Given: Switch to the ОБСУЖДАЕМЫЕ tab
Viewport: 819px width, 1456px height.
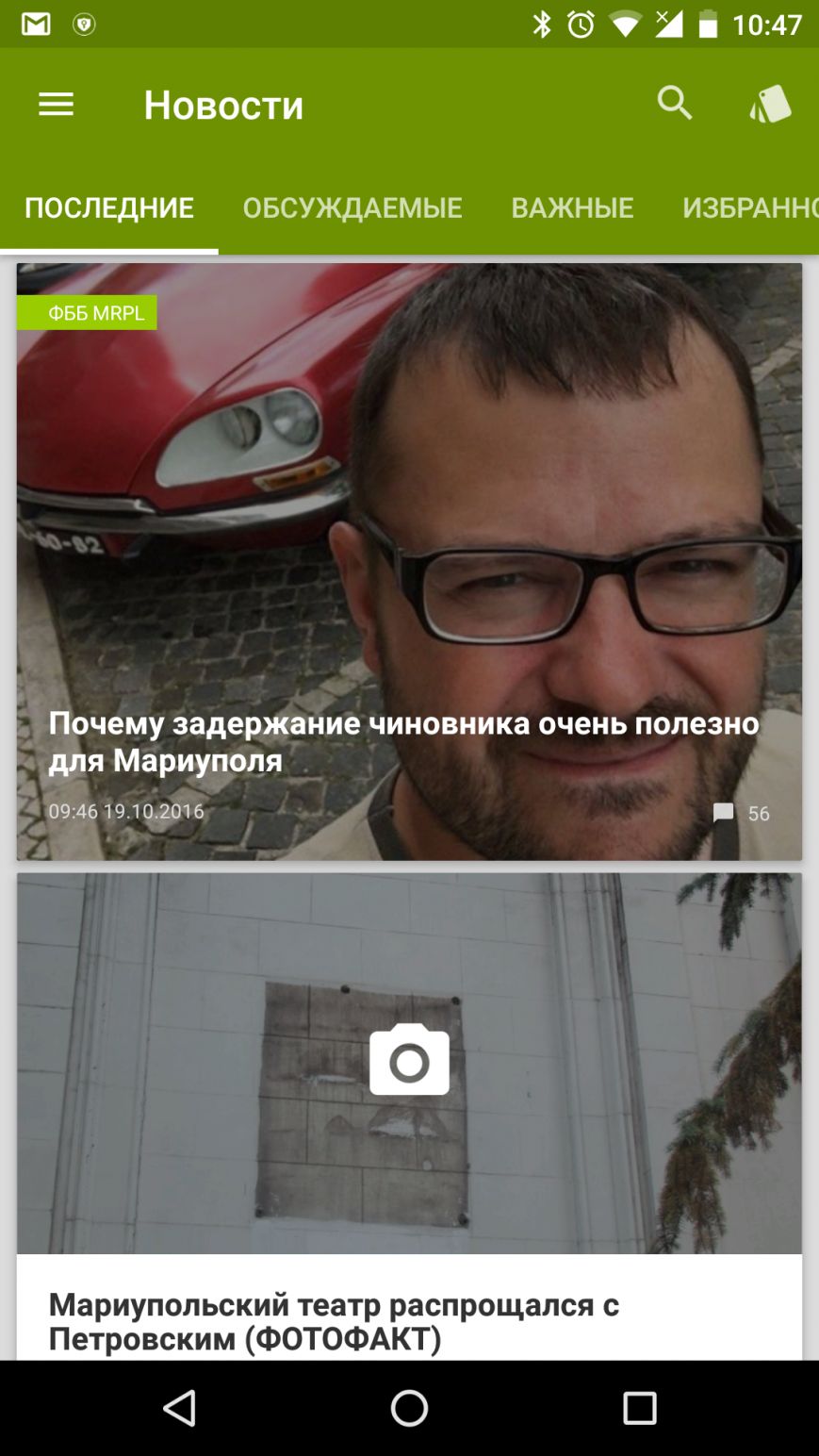Looking at the screenshot, I should click(x=352, y=208).
